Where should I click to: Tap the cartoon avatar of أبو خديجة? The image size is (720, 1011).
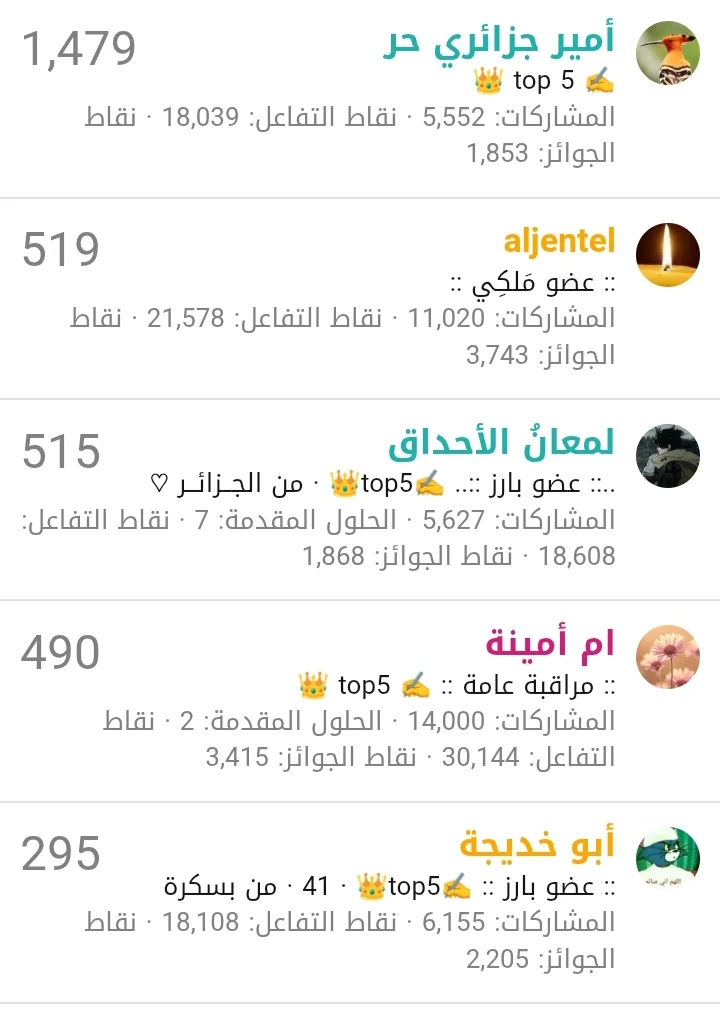(x=668, y=859)
